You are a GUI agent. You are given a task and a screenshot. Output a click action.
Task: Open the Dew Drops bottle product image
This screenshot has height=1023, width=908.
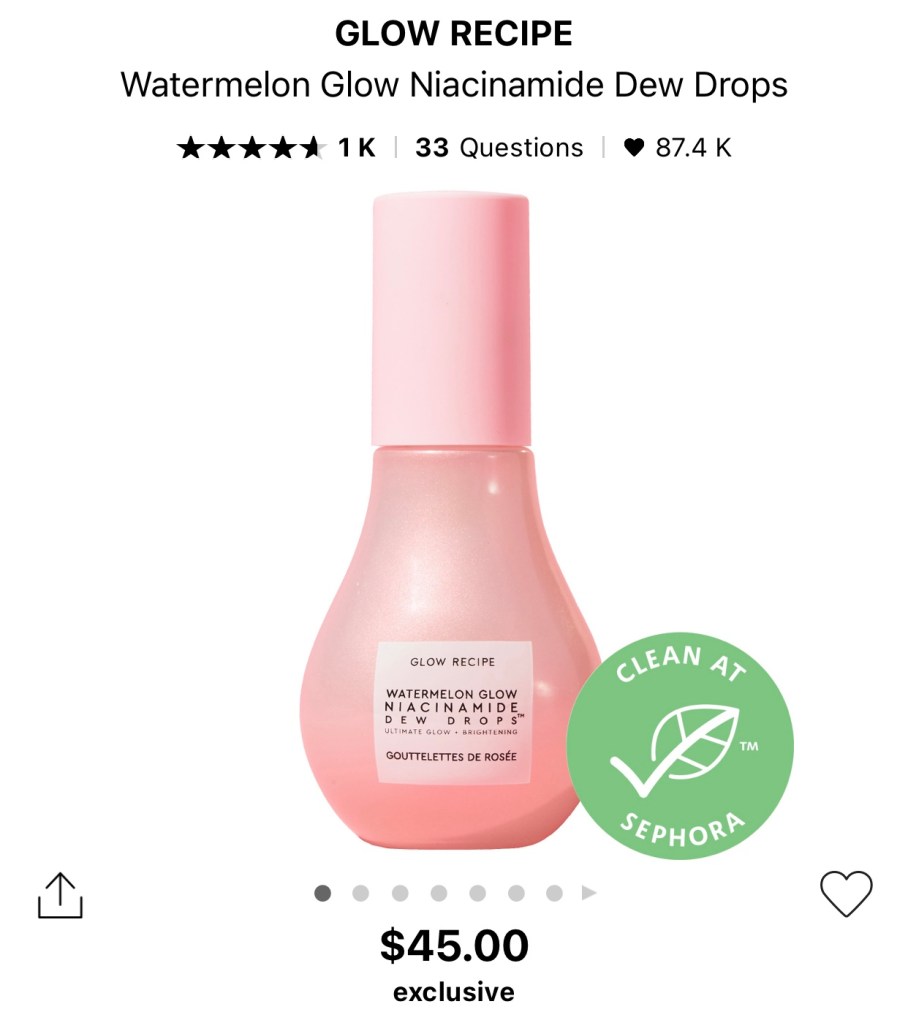point(453,520)
